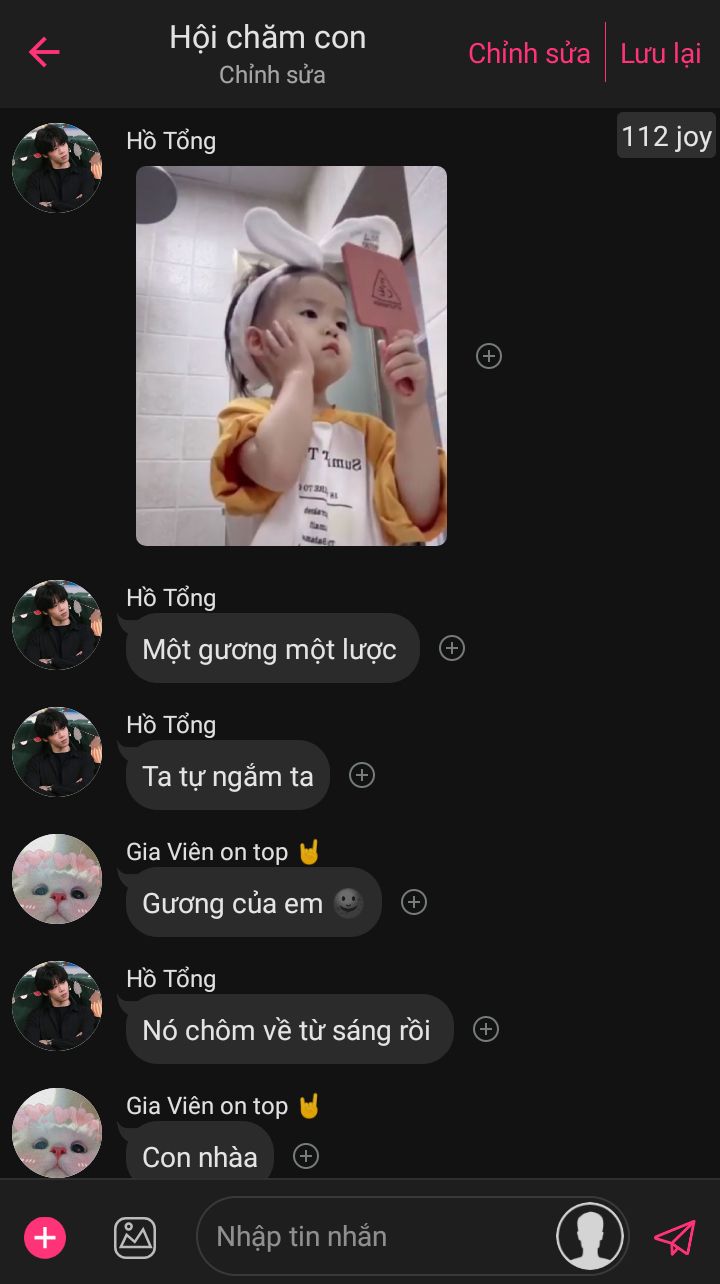Send the message with paper plane icon
The width and height of the screenshot is (720, 1284).
point(675,1237)
